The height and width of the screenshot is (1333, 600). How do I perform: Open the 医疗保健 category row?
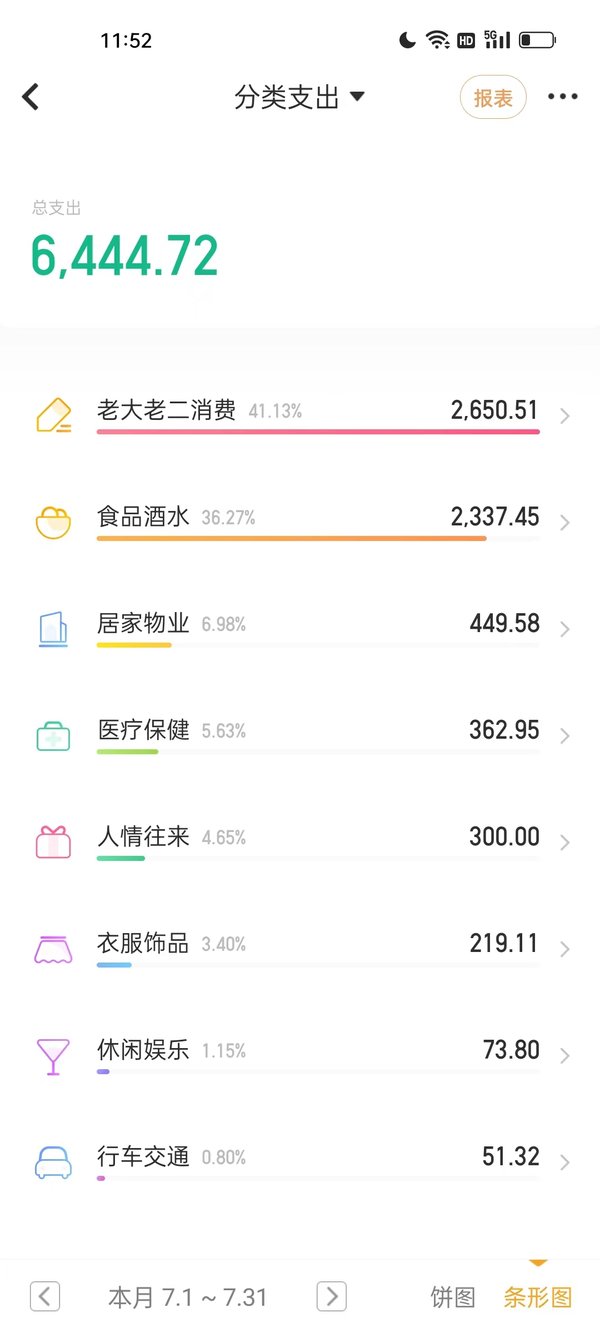[x=300, y=736]
